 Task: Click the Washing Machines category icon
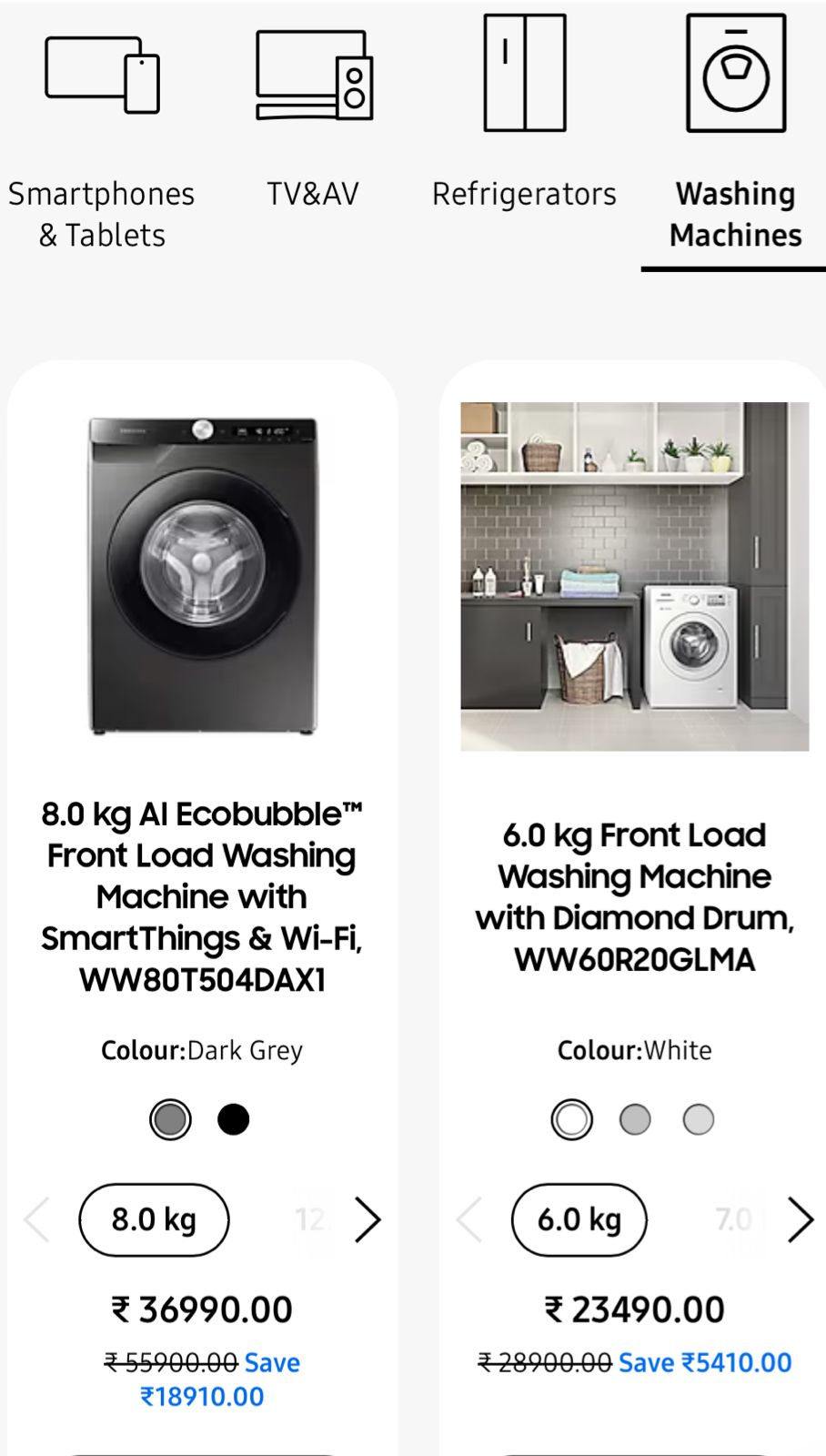point(735,73)
